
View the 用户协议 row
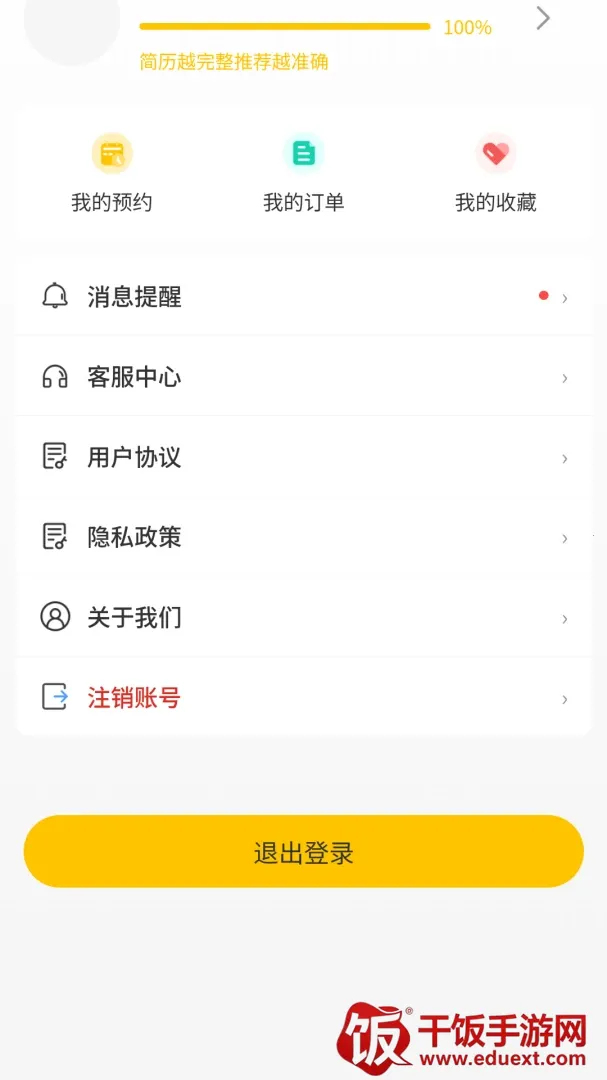click(303, 457)
